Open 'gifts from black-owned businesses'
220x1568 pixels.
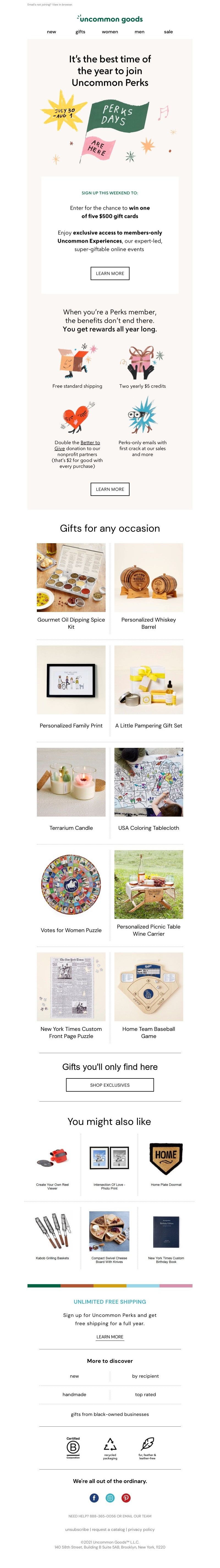tap(110, 1414)
